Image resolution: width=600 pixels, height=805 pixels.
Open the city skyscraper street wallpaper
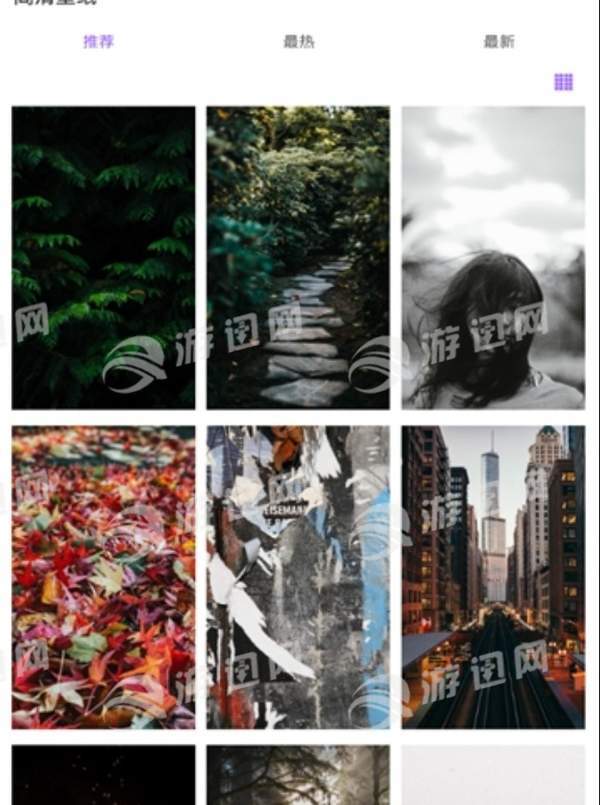(x=493, y=577)
